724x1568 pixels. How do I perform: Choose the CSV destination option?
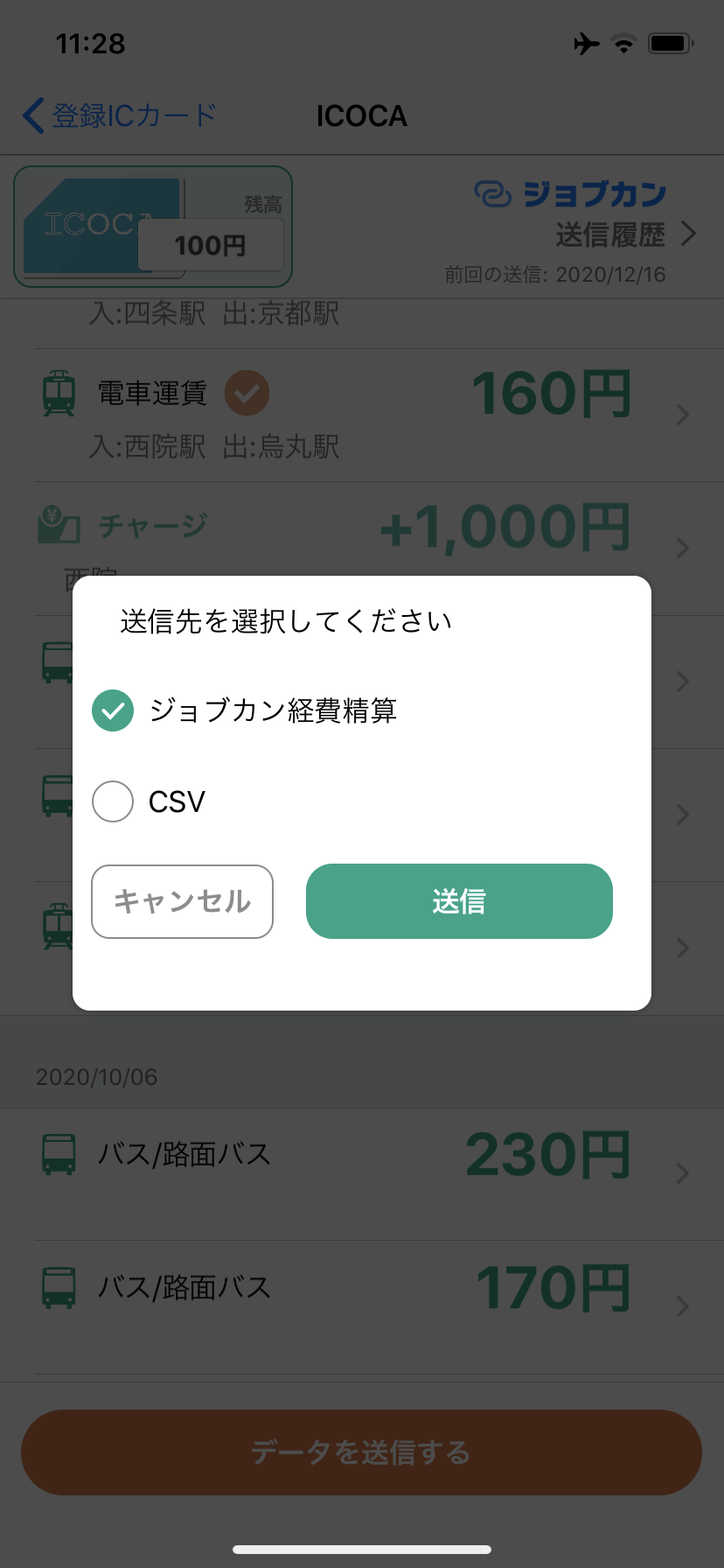pos(113,801)
